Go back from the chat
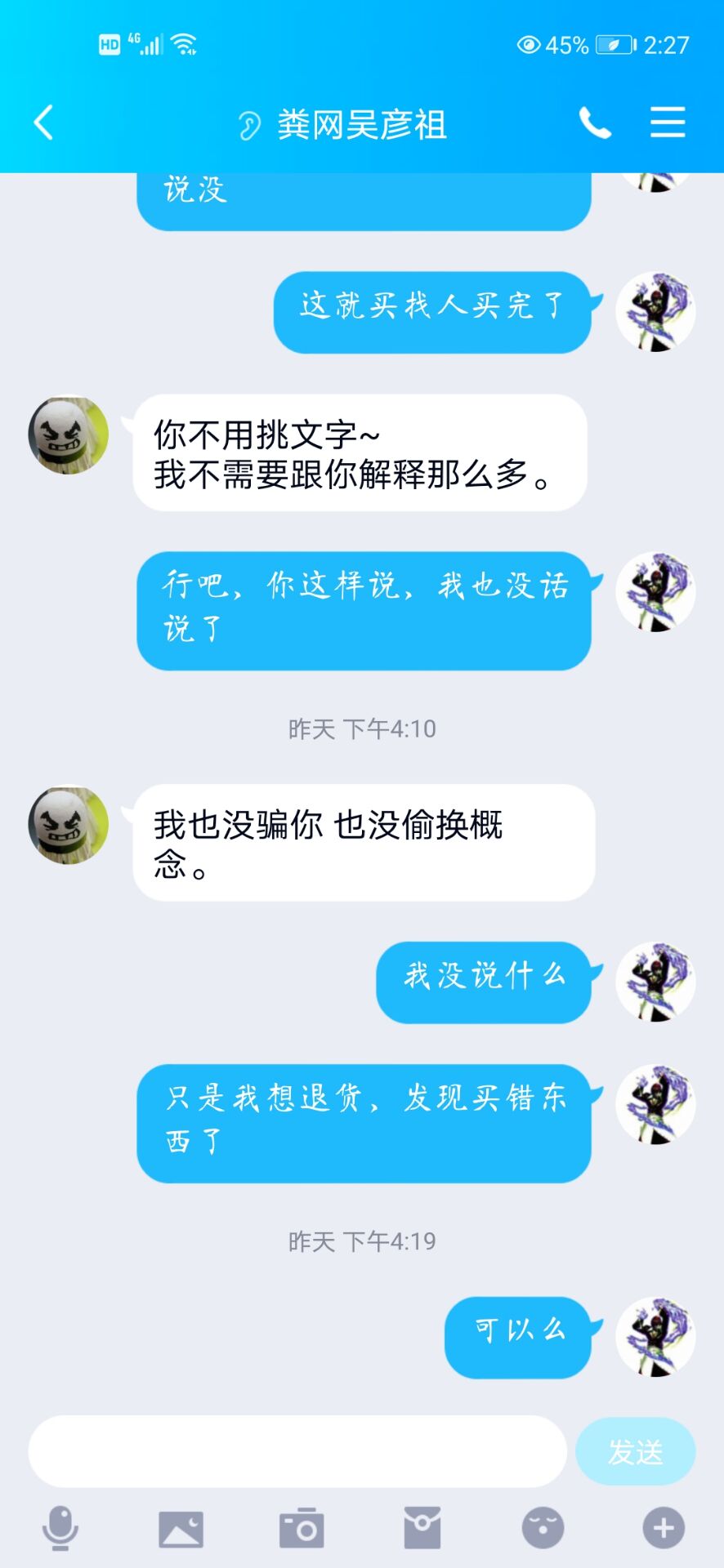 pyautogui.click(x=44, y=123)
